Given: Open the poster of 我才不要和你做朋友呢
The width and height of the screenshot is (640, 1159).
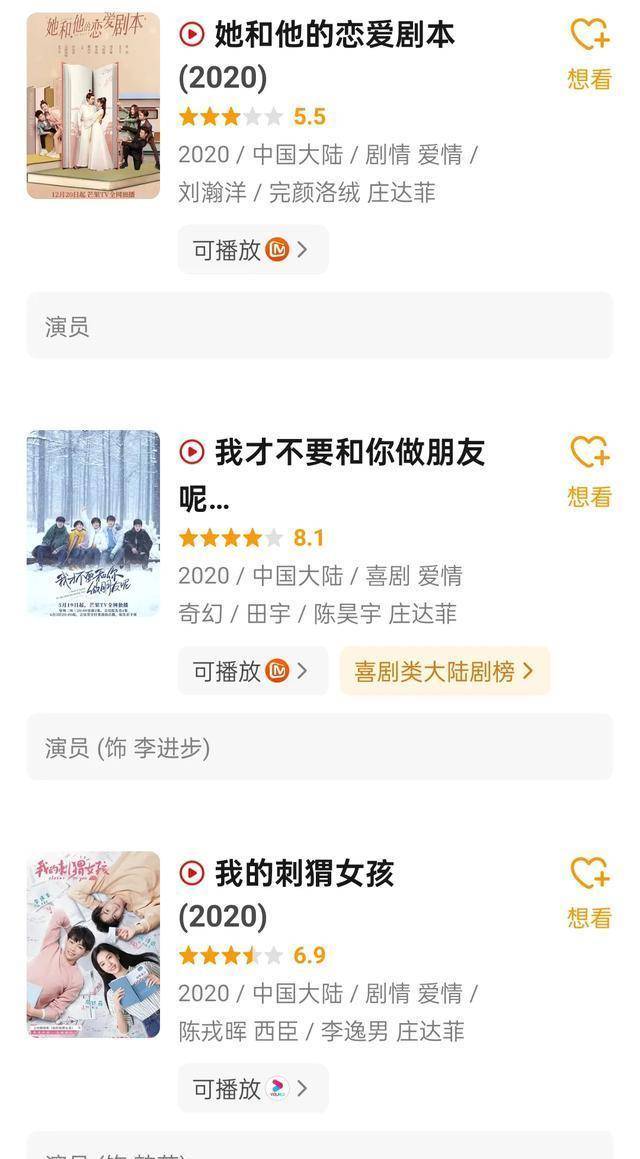Looking at the screenshot, I should 93,523.
